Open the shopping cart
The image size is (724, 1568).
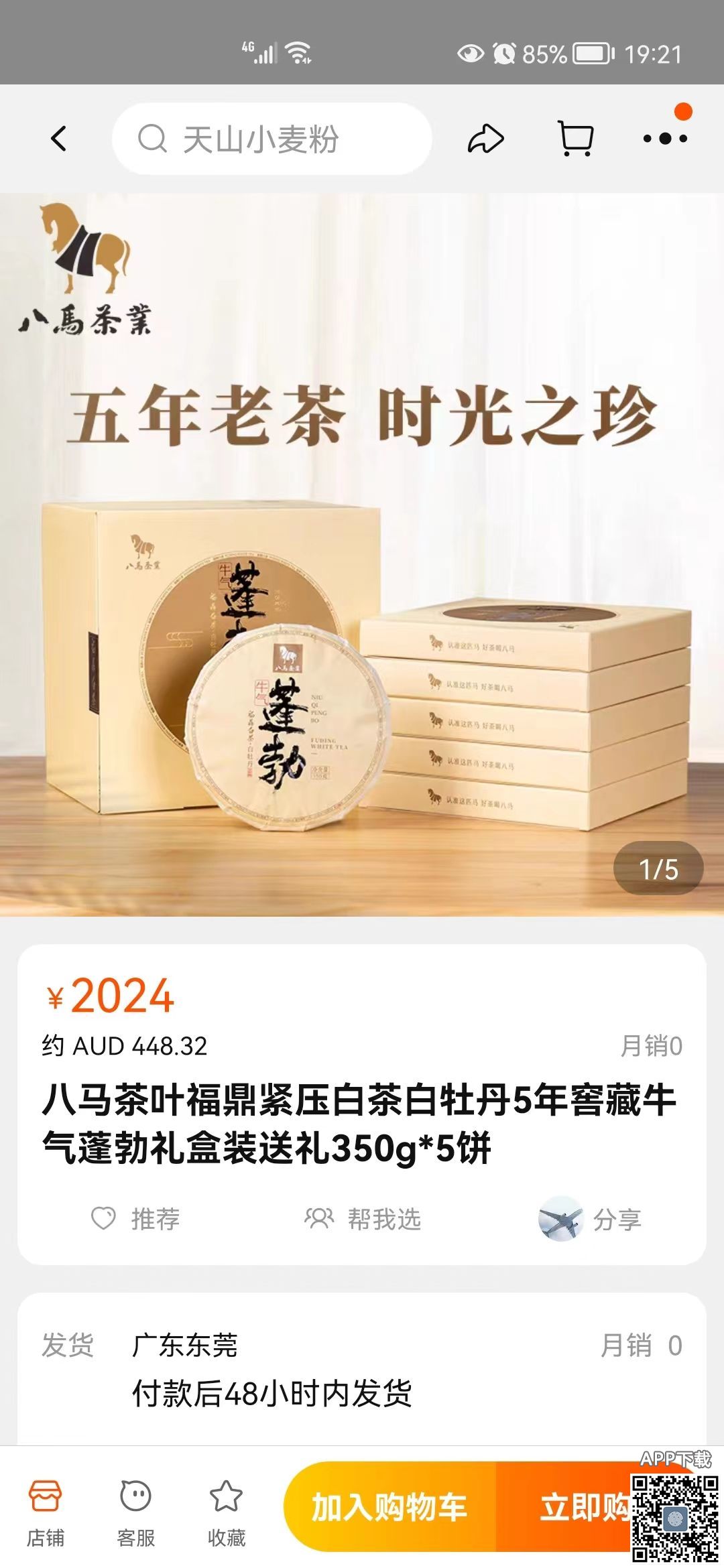coord(576,139)
